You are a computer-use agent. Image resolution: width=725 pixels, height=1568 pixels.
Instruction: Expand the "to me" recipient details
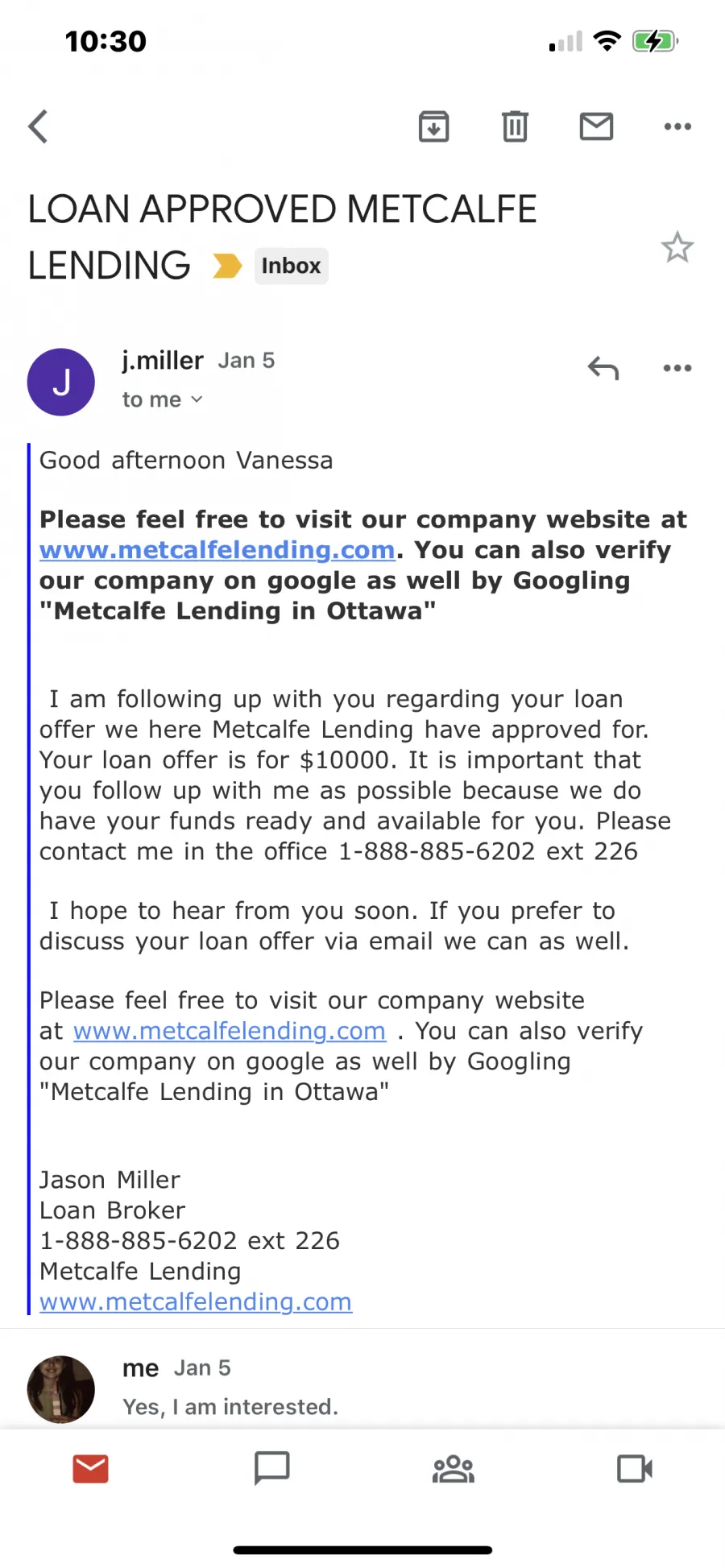162,399
